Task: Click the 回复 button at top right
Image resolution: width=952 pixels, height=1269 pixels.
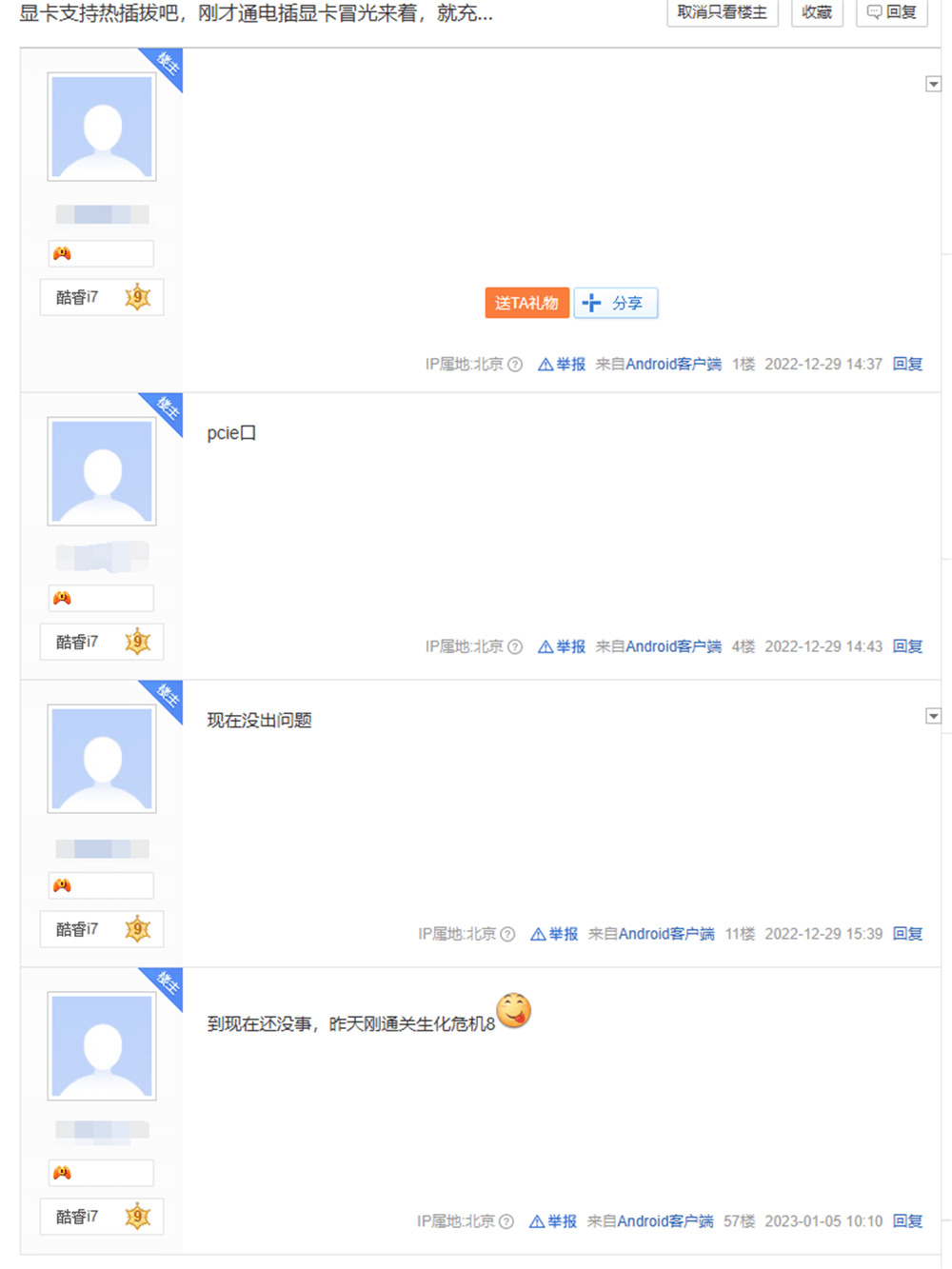Action: click(892, 13)
